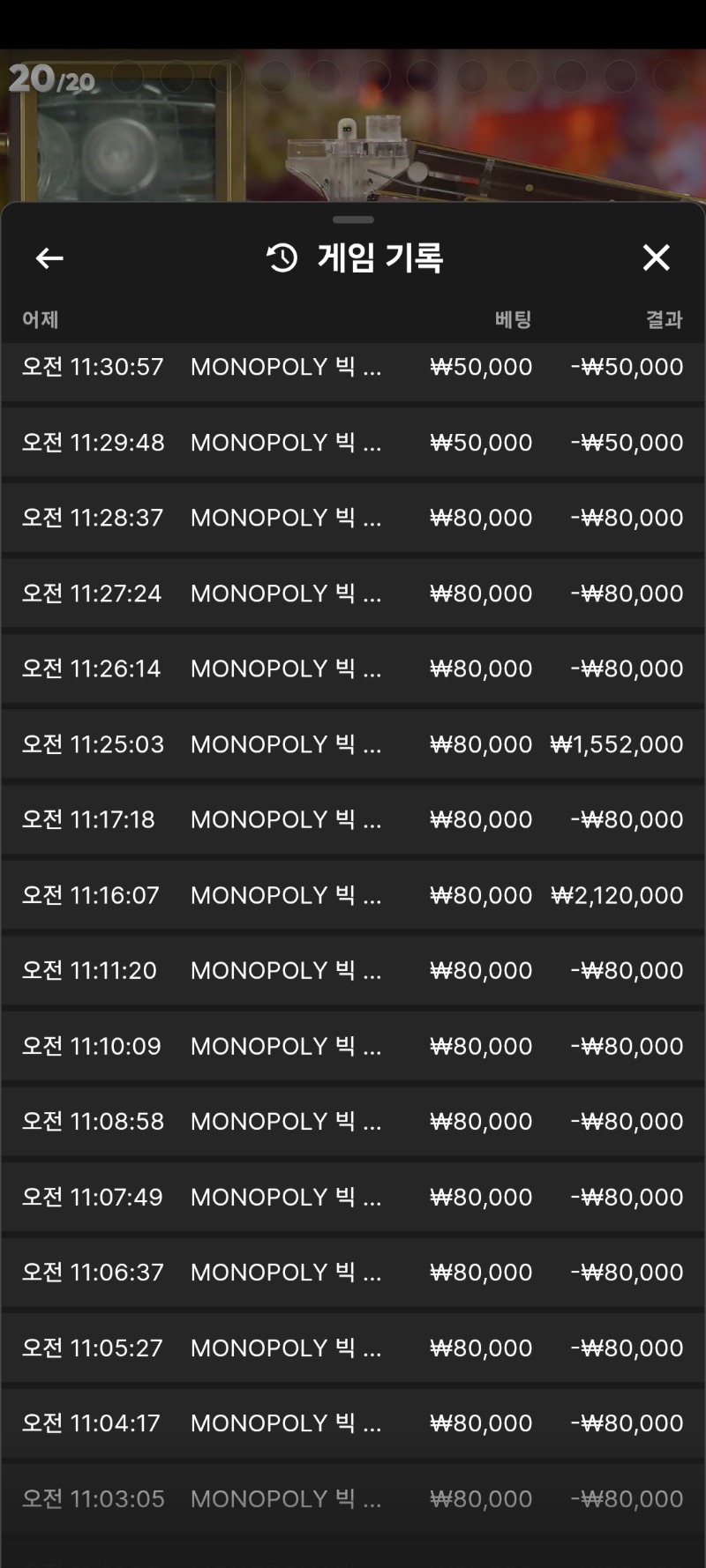View the 11:17:18 game record

[x=353, y=819]
